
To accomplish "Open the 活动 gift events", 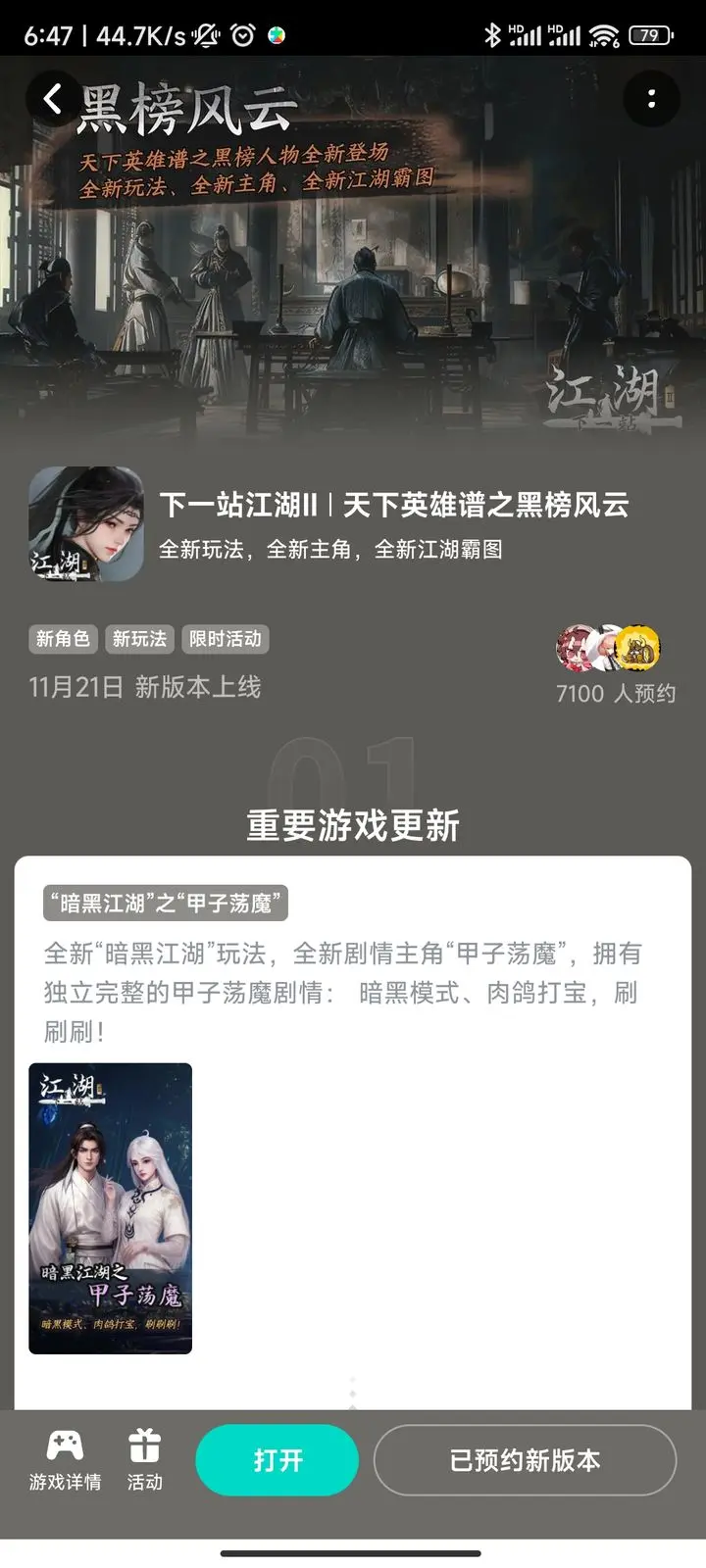I will (144, 1460).
